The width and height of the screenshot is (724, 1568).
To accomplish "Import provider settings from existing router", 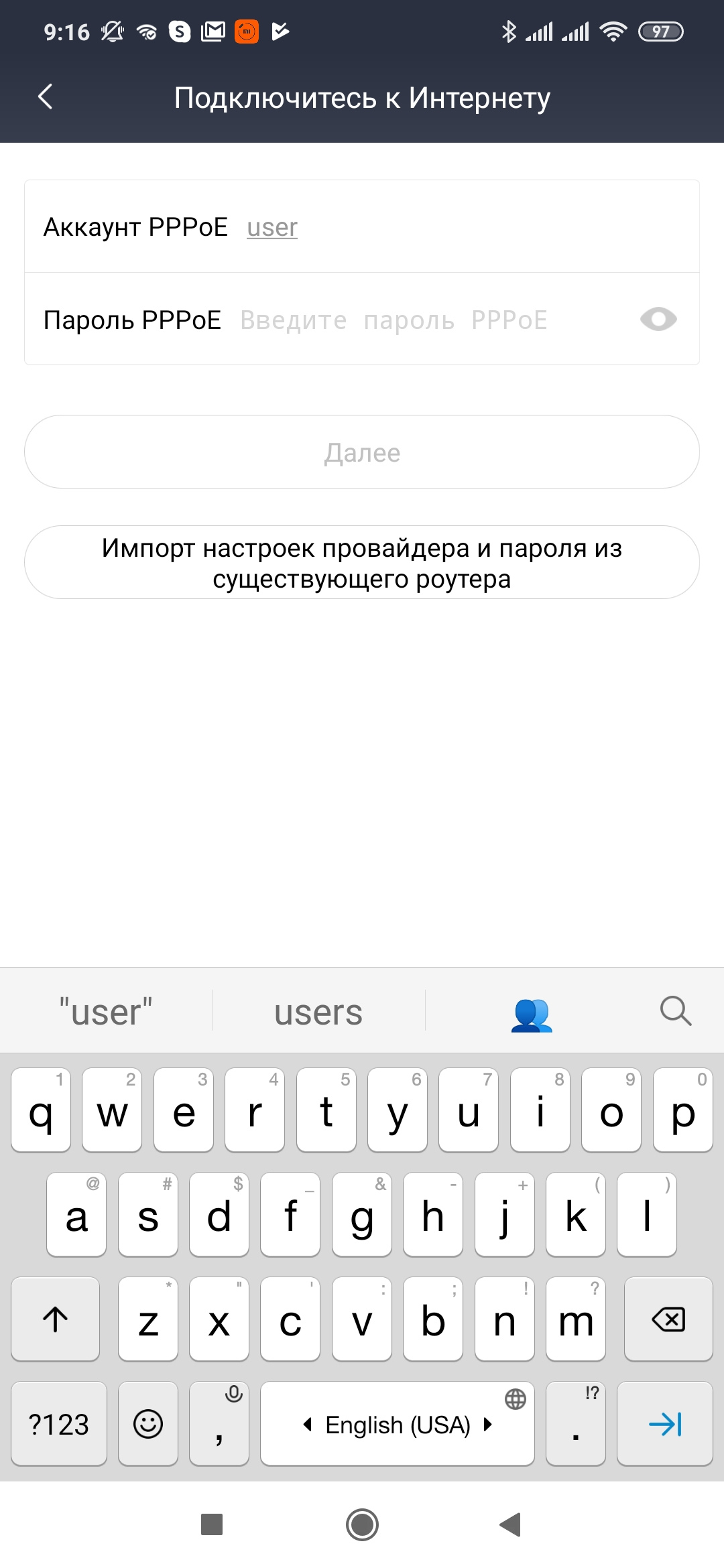I will tap(362, 563).
